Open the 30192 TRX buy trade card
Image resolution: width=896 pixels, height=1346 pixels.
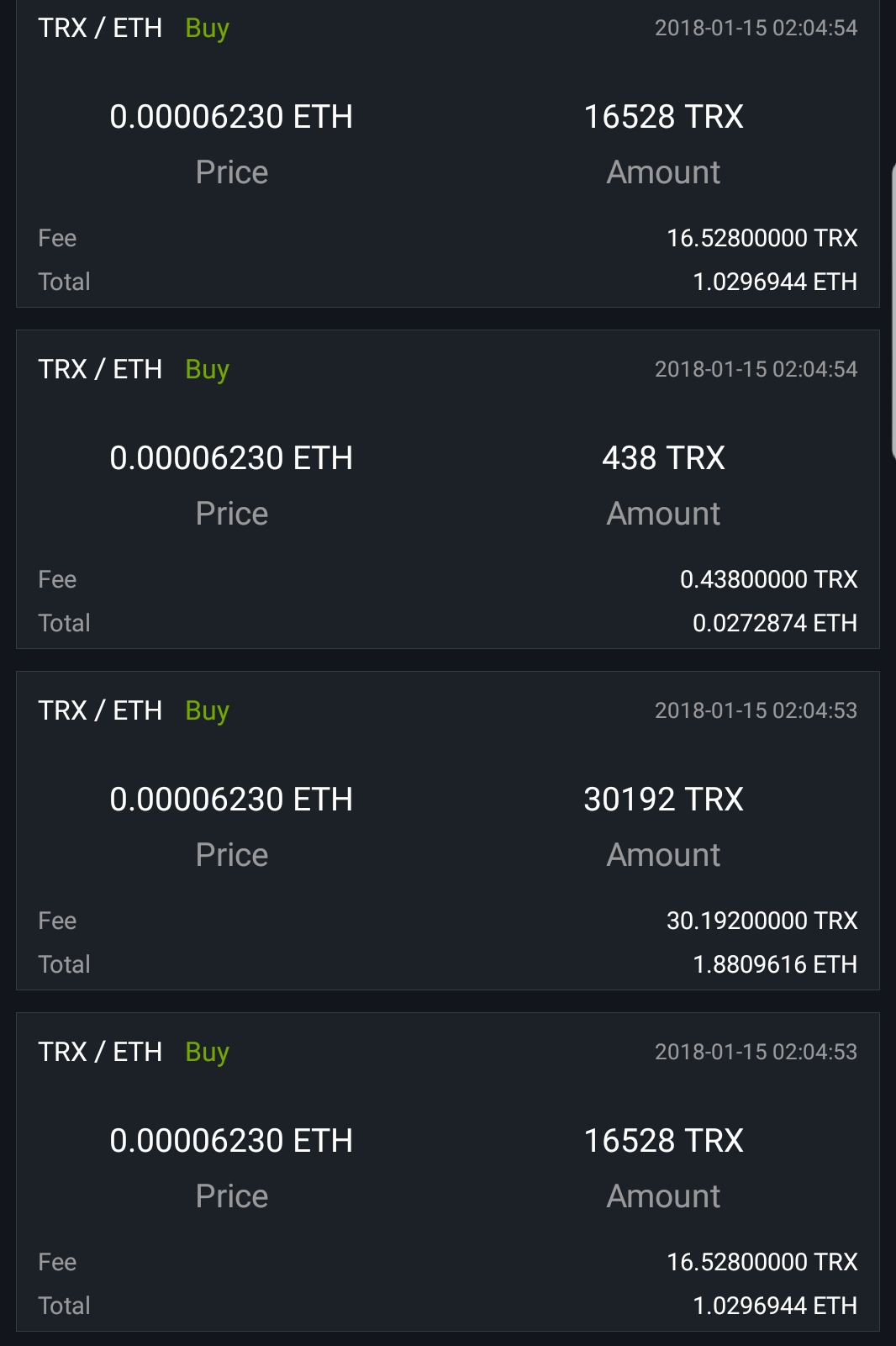(x=447, y=831)
